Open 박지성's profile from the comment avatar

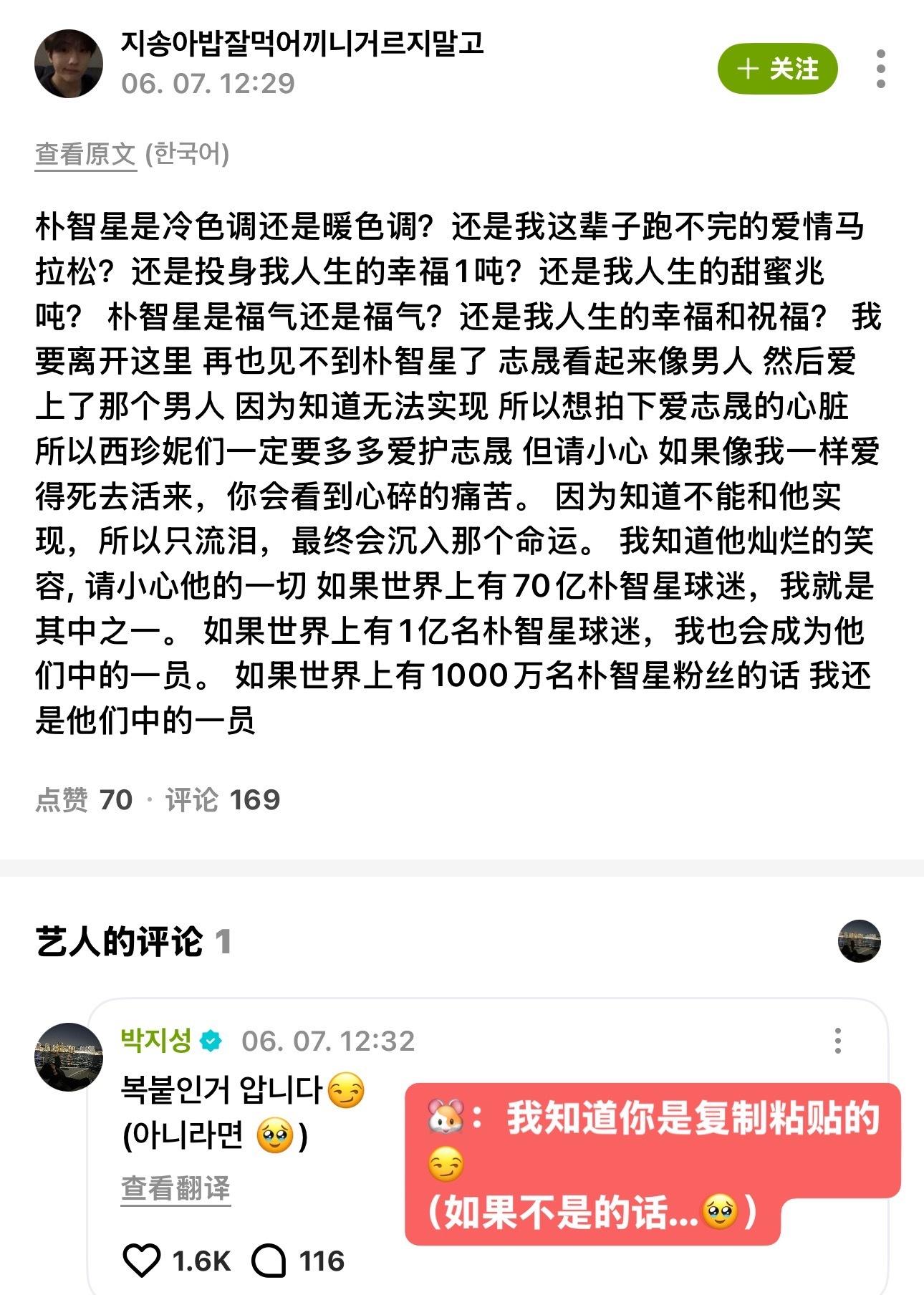69,1056
